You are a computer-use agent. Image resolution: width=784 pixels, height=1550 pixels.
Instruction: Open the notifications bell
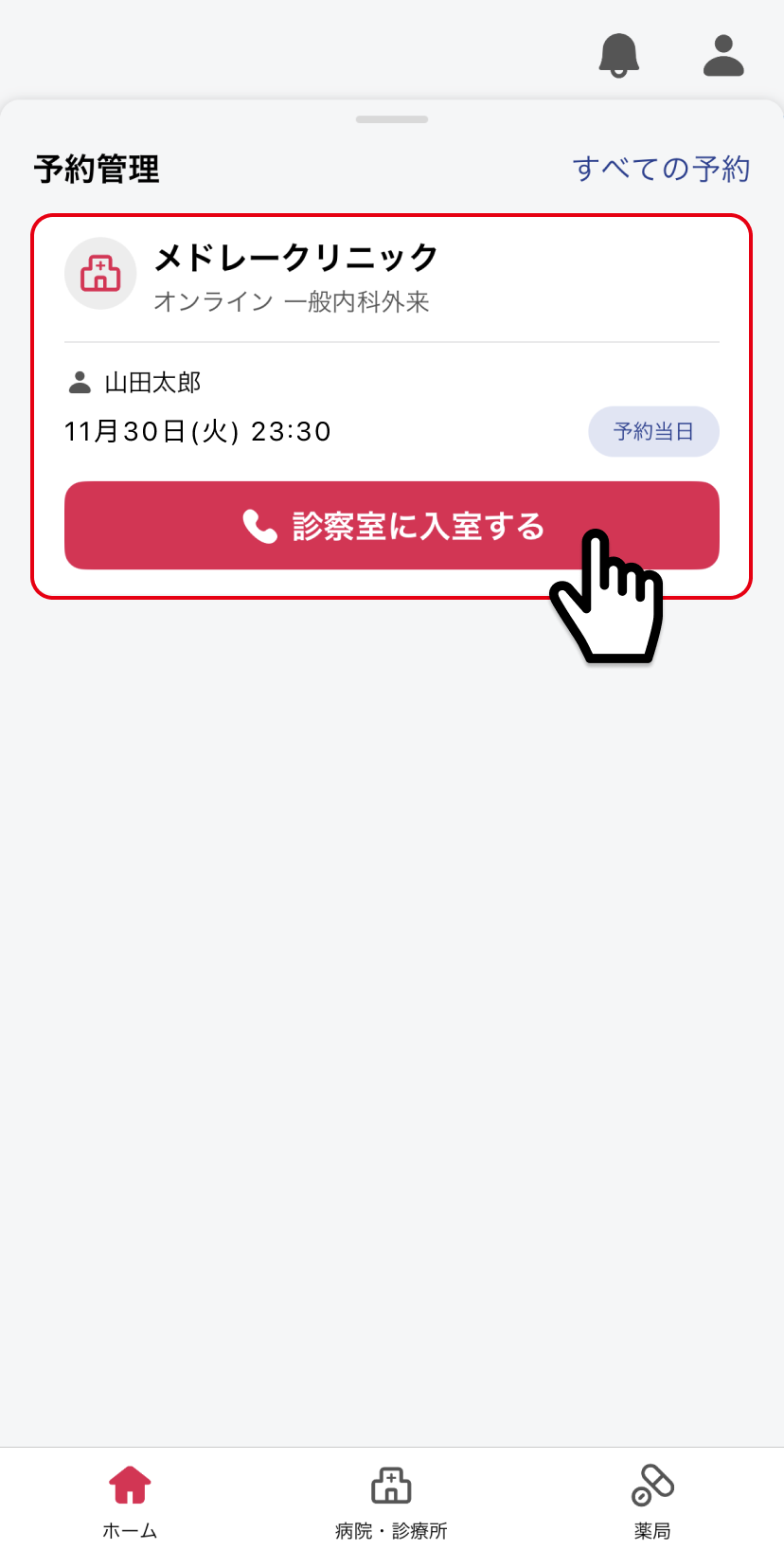(619, 55)
